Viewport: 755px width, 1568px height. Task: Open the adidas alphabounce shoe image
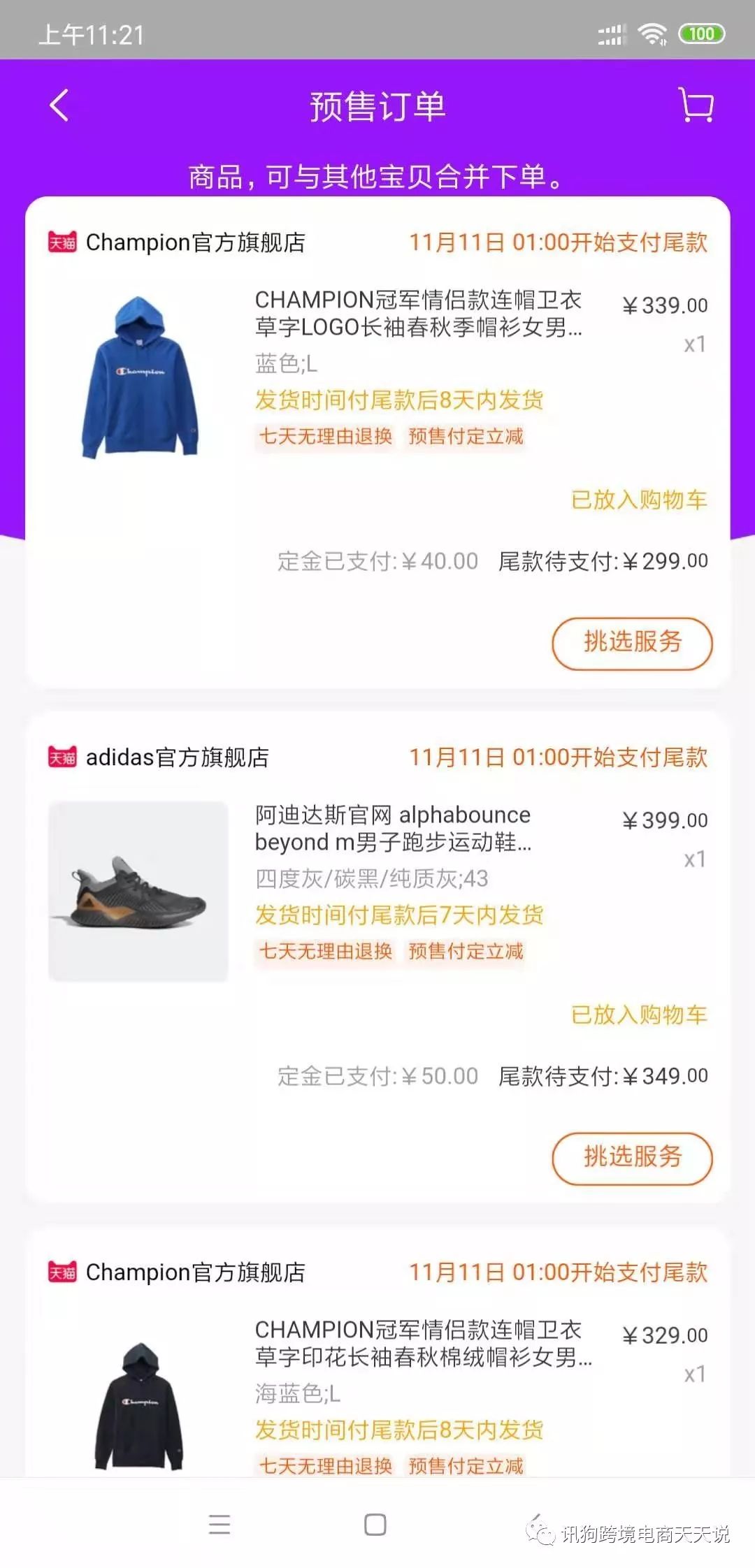tap(138, 892)
